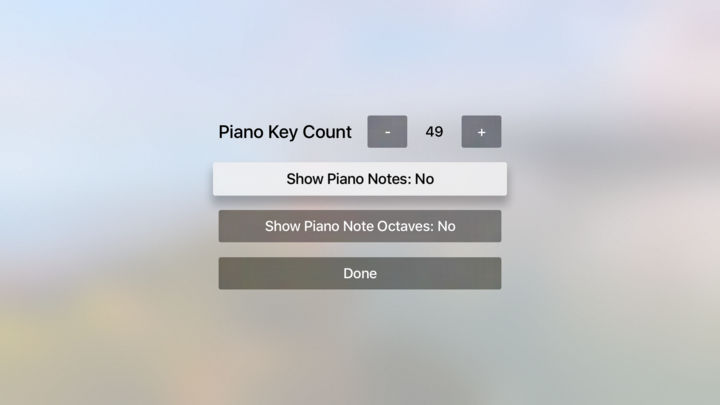Select Done to close settings
The width and height of the screenshot is (720, 405).
[360, 273]
